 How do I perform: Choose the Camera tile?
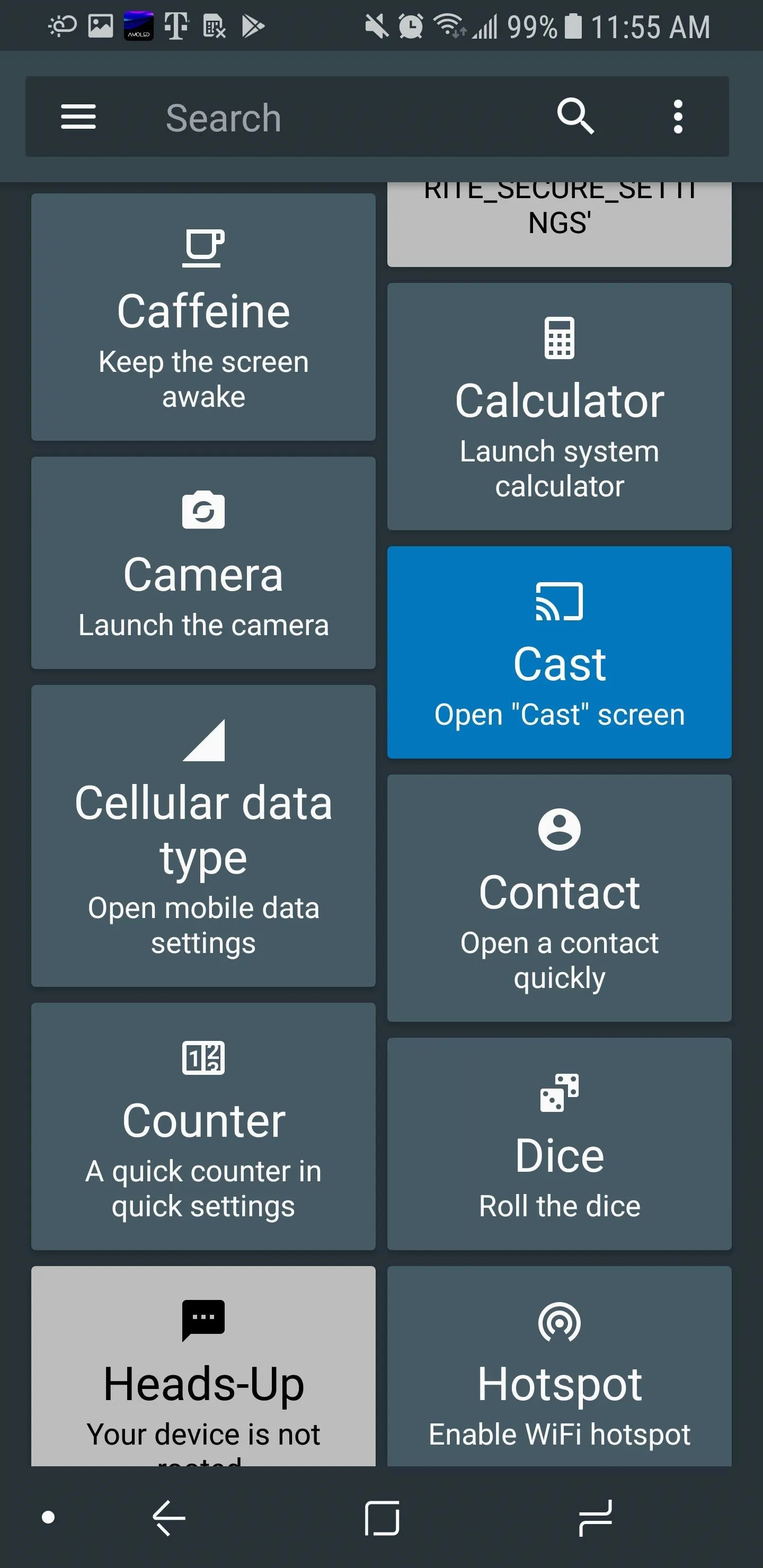tap(203, 563)
